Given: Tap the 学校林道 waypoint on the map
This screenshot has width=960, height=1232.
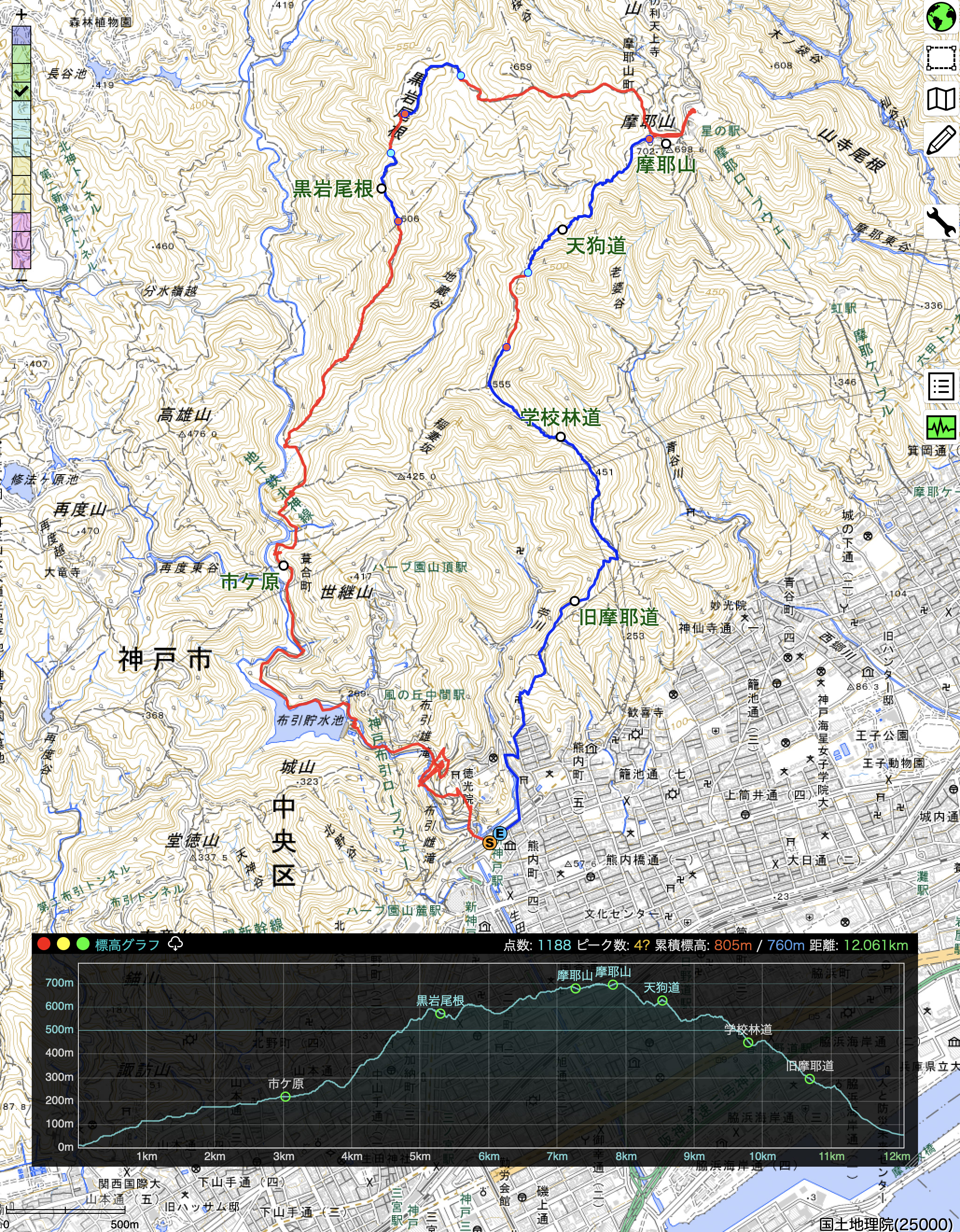Looking at the screenshot, I should [x=560, y=437].
